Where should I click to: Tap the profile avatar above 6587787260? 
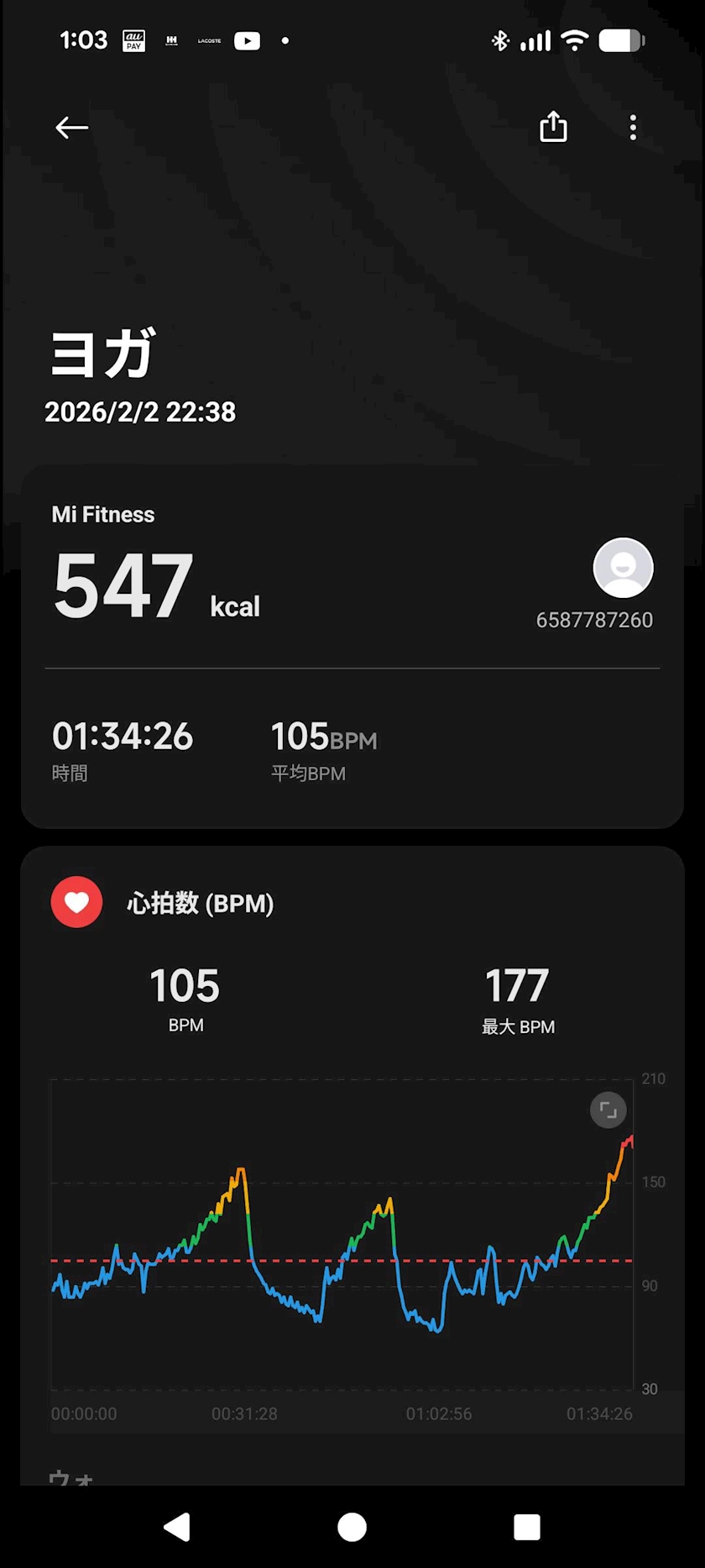tap(623, 568)
